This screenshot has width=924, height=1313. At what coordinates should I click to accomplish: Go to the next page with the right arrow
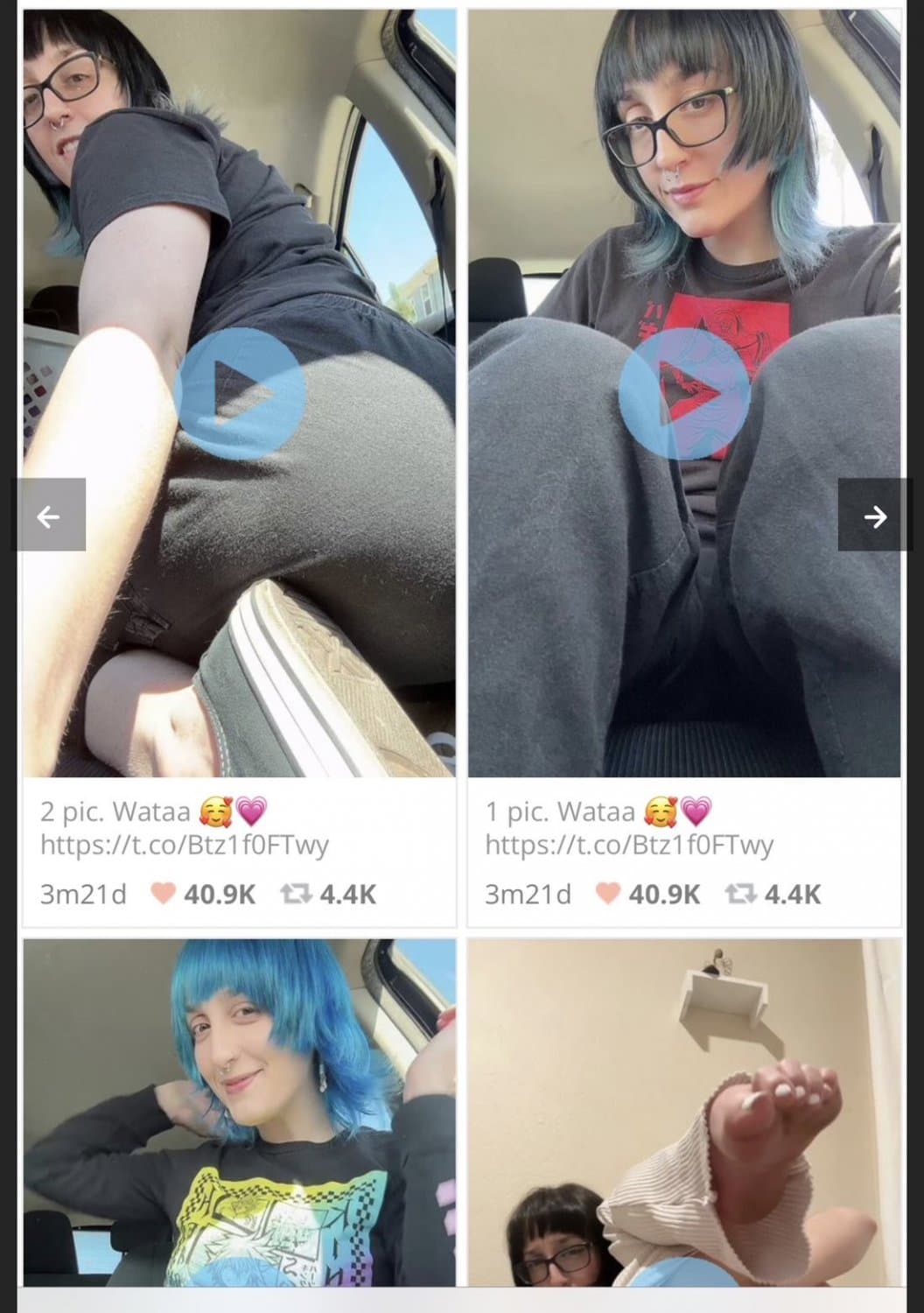[x=873, y=516]
